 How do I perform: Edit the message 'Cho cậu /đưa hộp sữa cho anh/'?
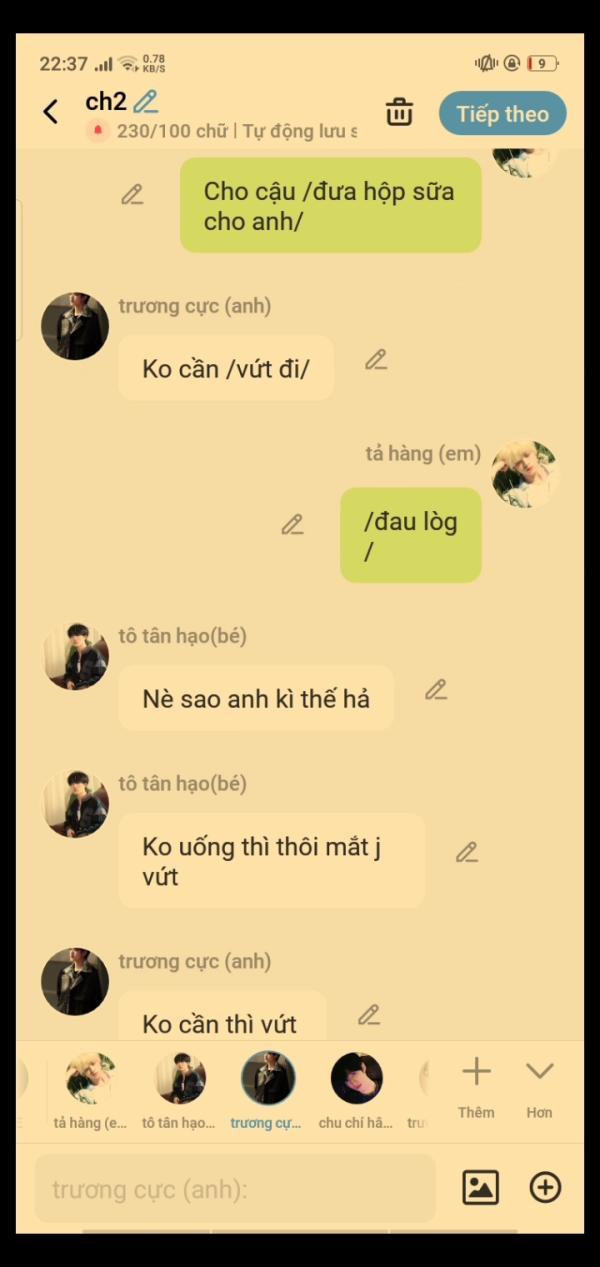tap(132, 195)
